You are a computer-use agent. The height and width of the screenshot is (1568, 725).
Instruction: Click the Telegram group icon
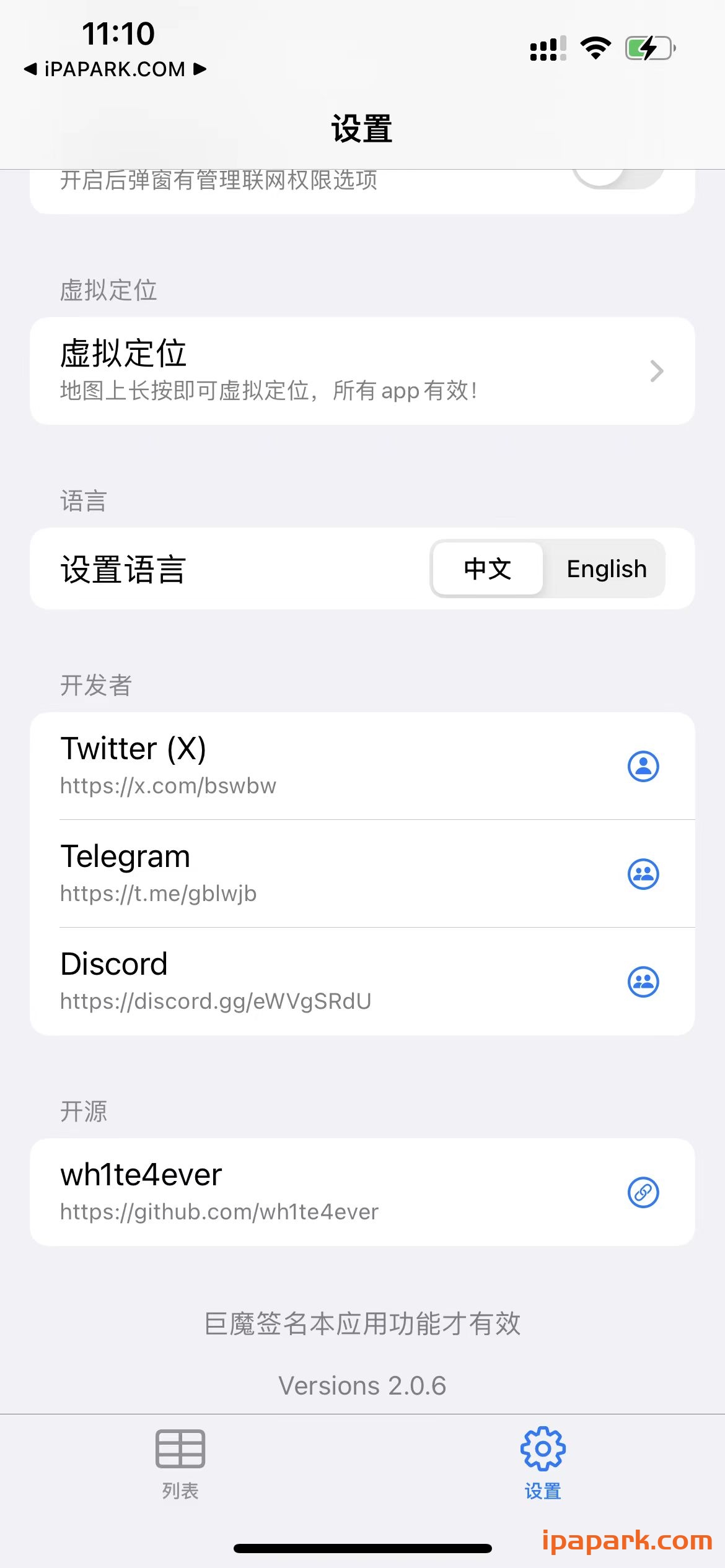643,873
